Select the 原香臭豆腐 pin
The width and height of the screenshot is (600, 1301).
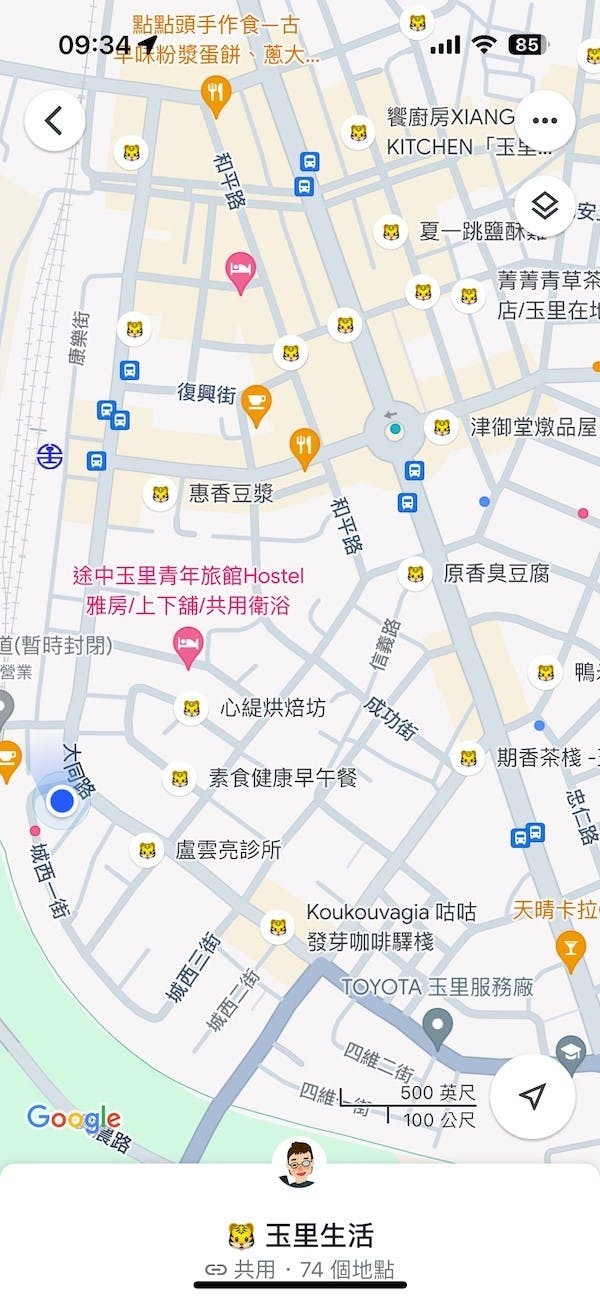(415, 573)
